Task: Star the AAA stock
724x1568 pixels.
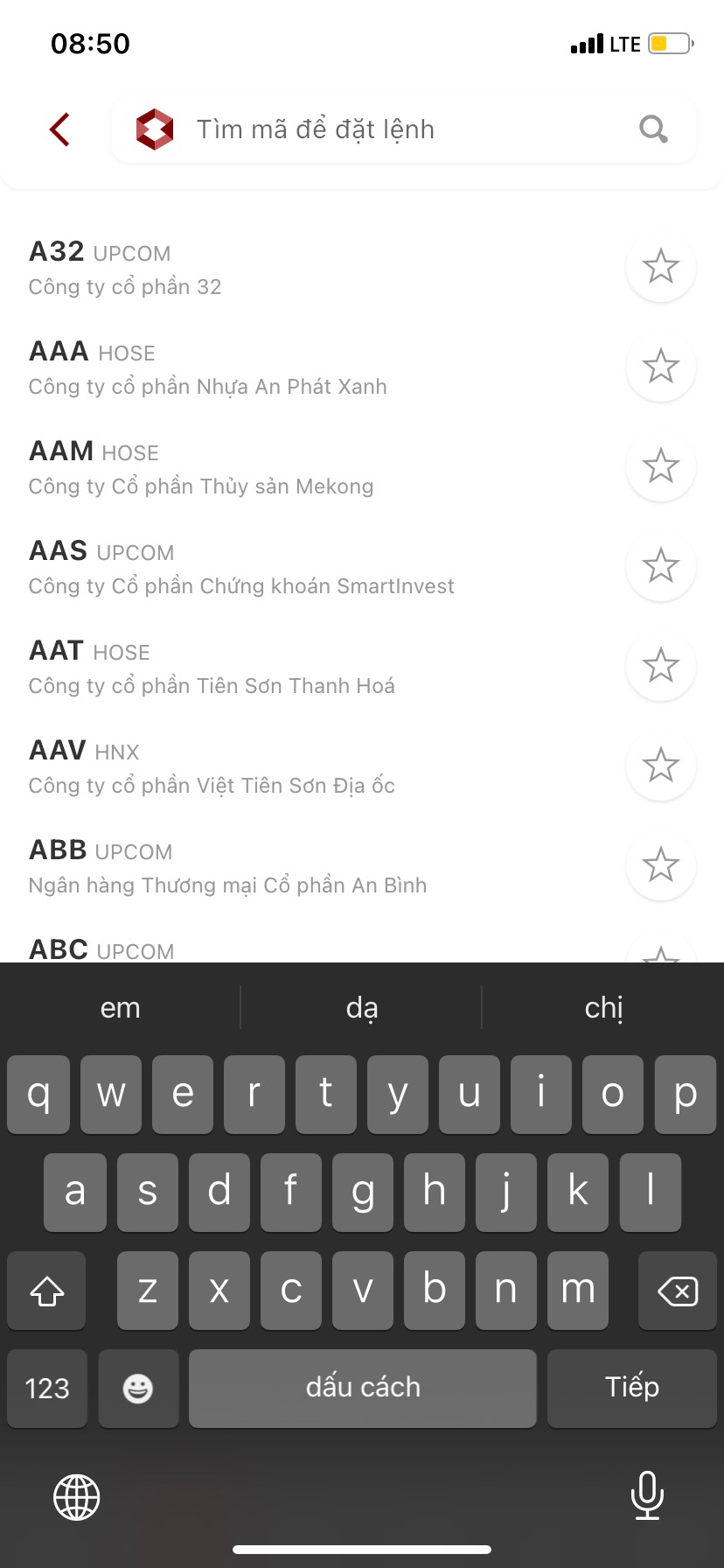Action: (x=661, y=367)
